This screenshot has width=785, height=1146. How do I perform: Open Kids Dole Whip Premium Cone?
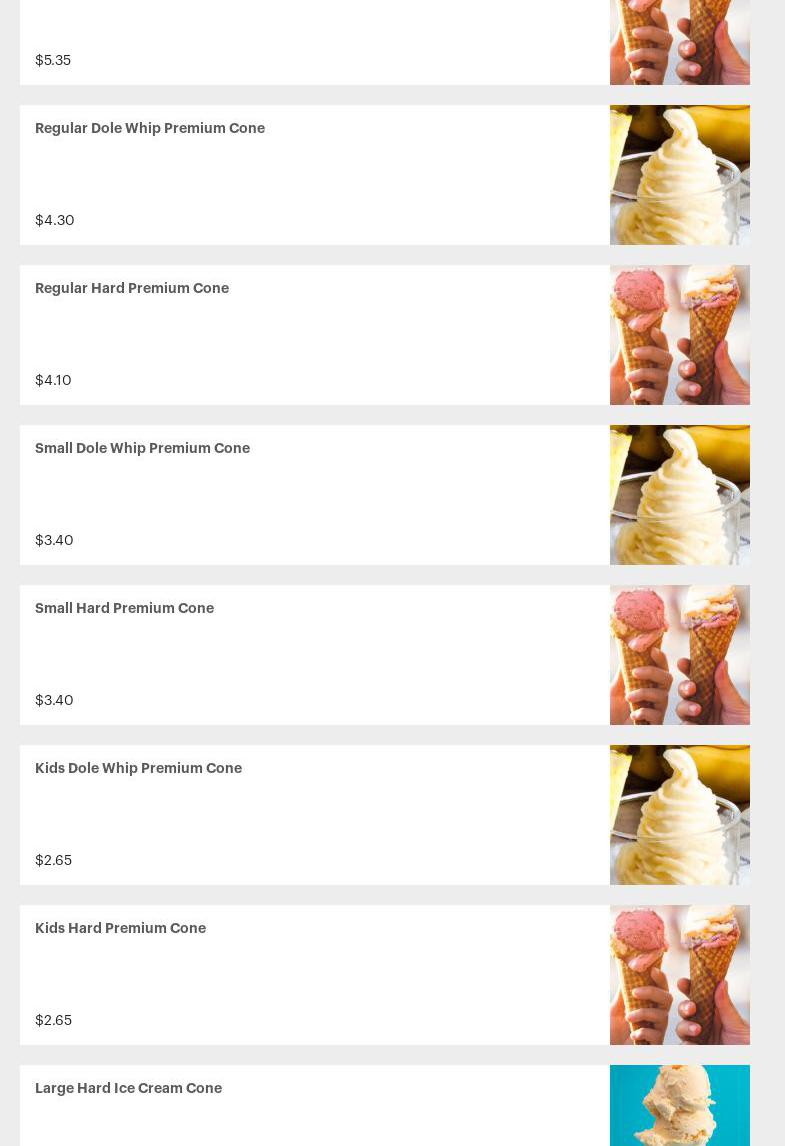[138, 769]
